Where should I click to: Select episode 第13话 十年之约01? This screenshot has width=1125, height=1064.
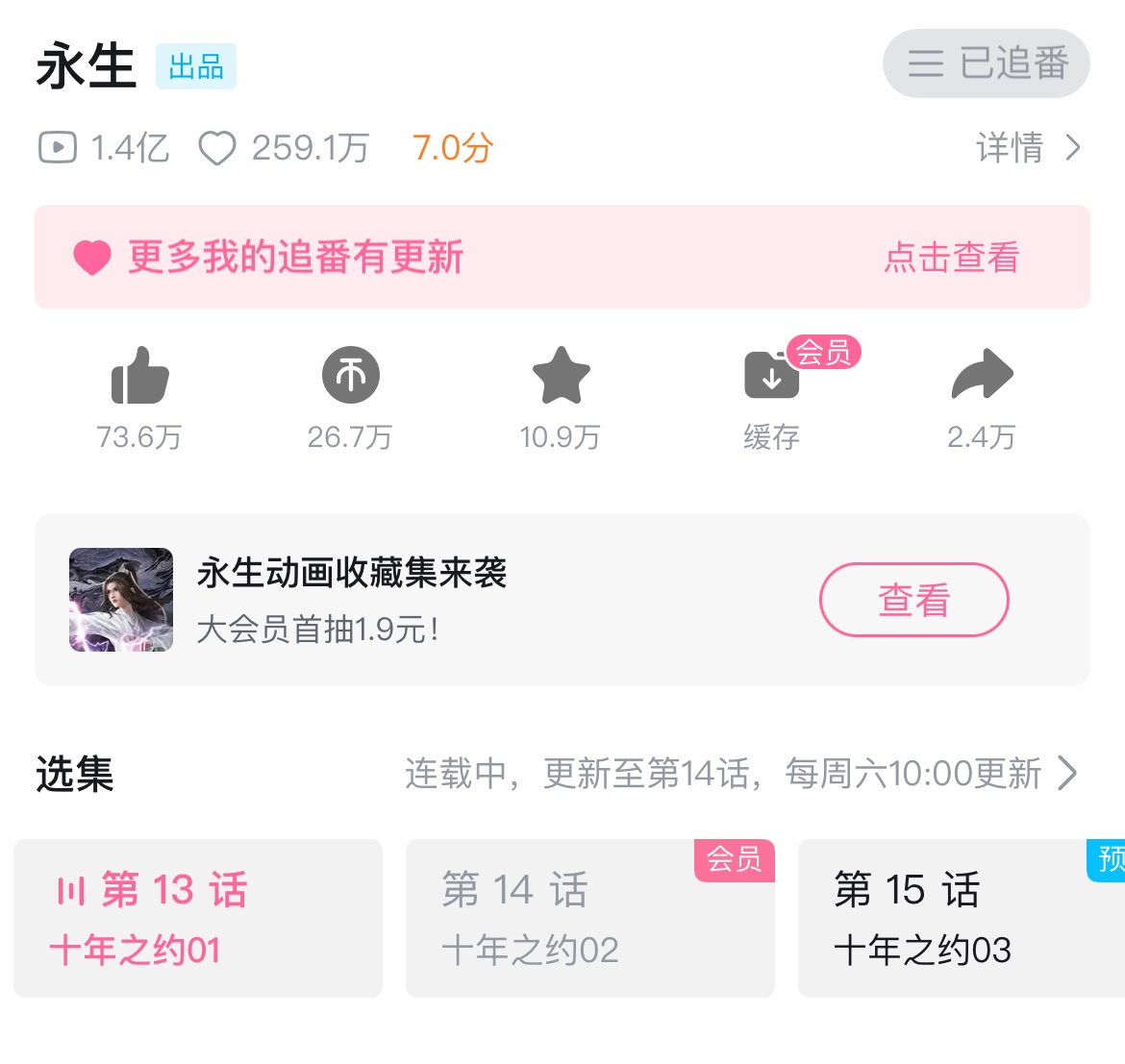(198, 918)
